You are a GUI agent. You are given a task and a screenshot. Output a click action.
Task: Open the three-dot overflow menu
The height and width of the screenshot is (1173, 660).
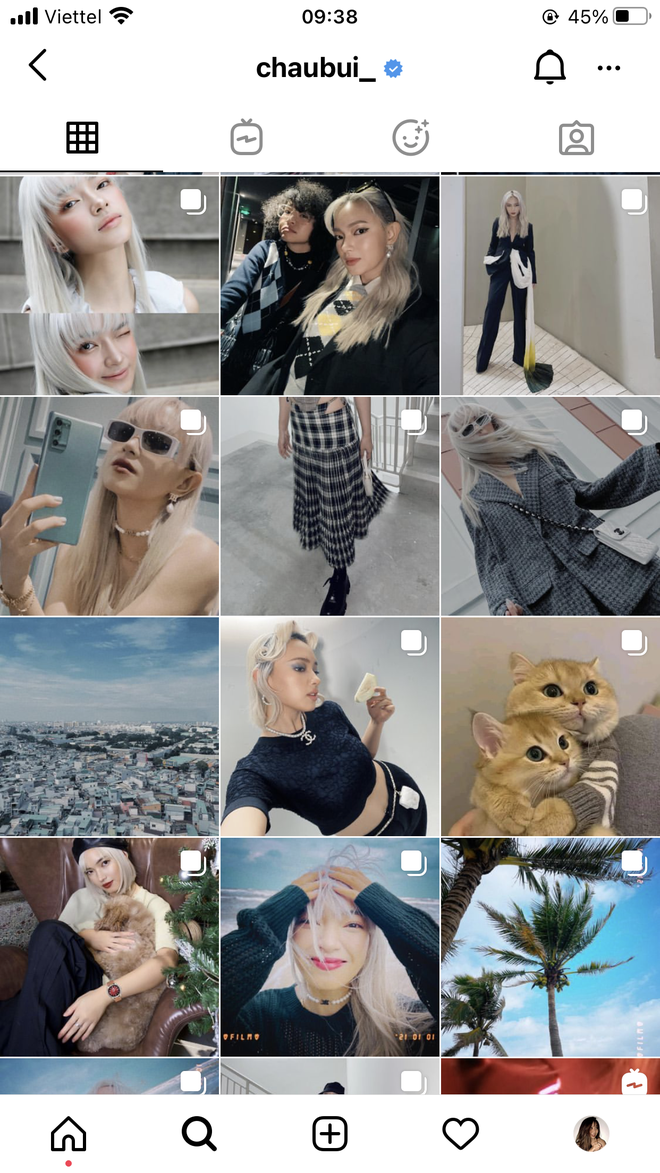tap(609, 68)
